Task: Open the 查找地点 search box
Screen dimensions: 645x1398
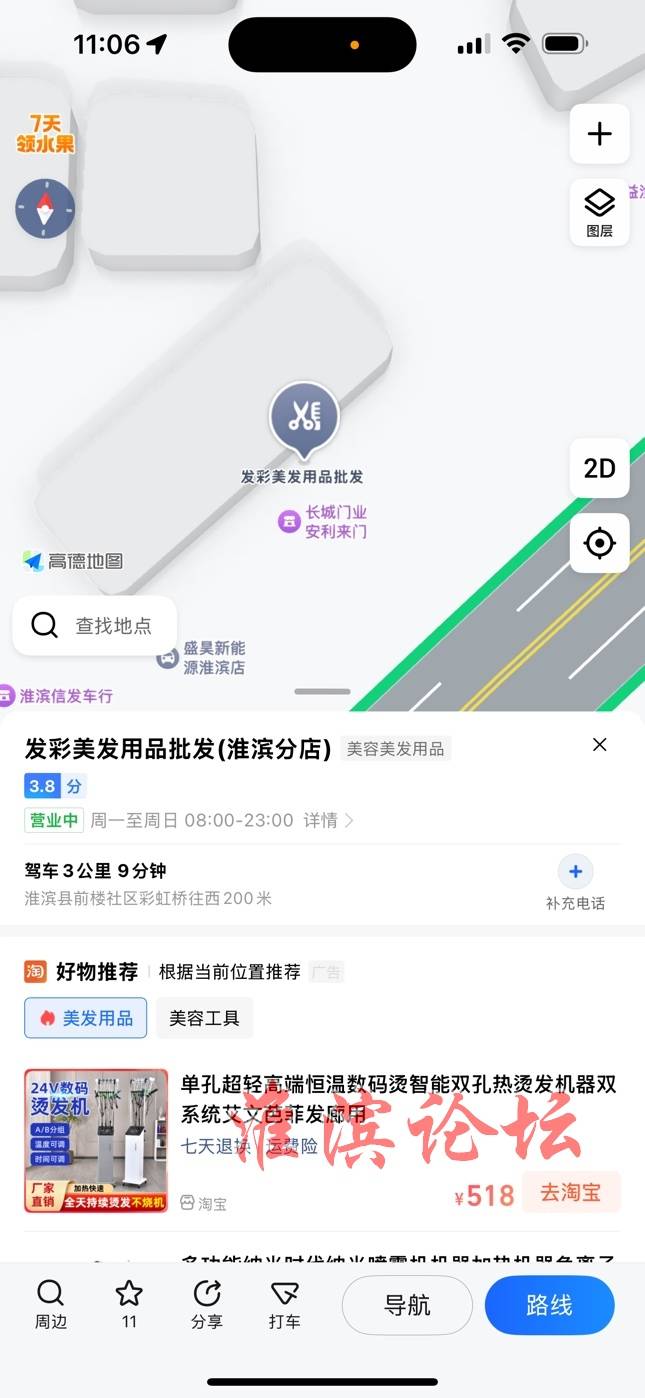Action: click(95, 626)
